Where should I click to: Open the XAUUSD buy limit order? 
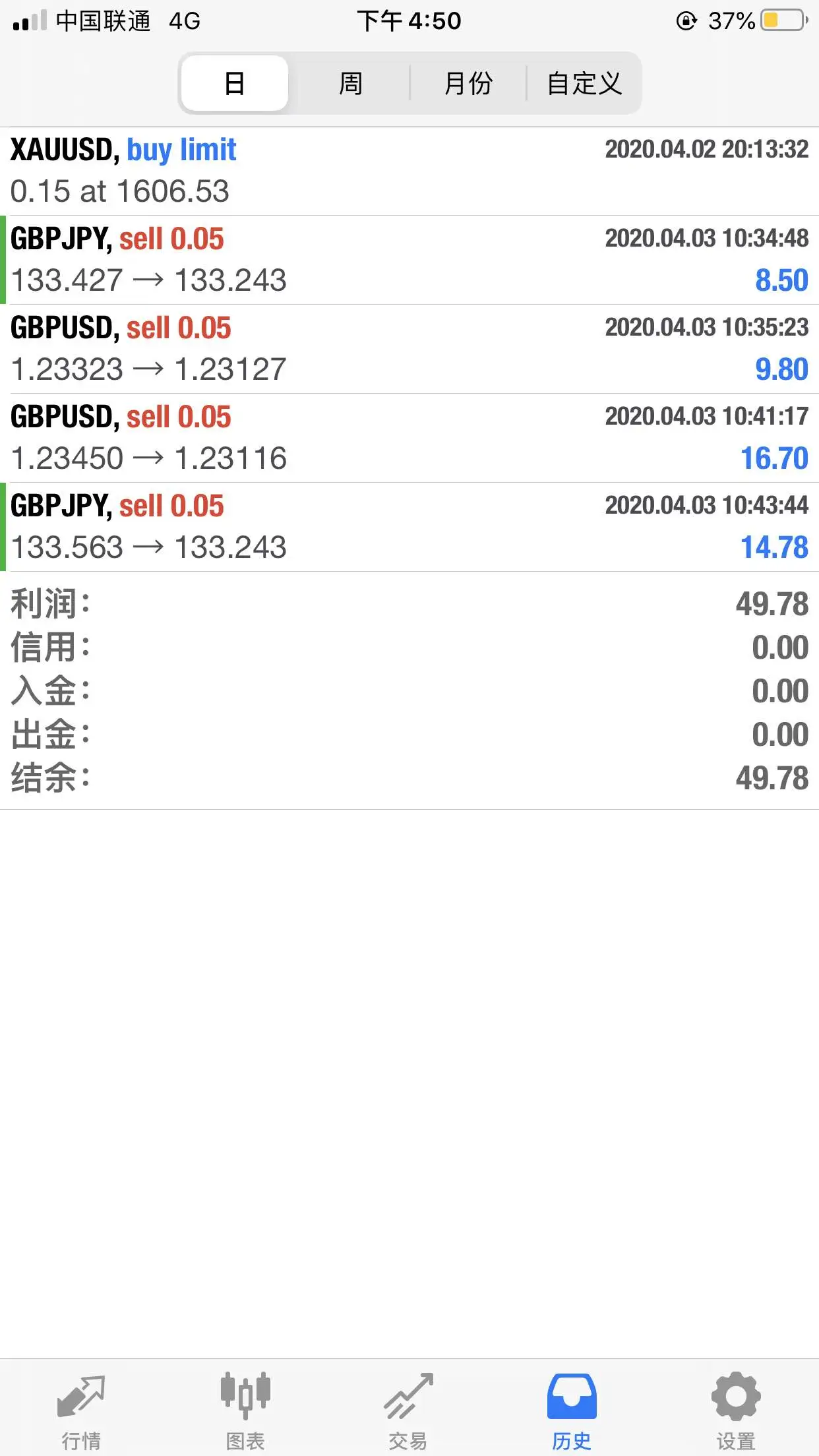coord(409,171)
